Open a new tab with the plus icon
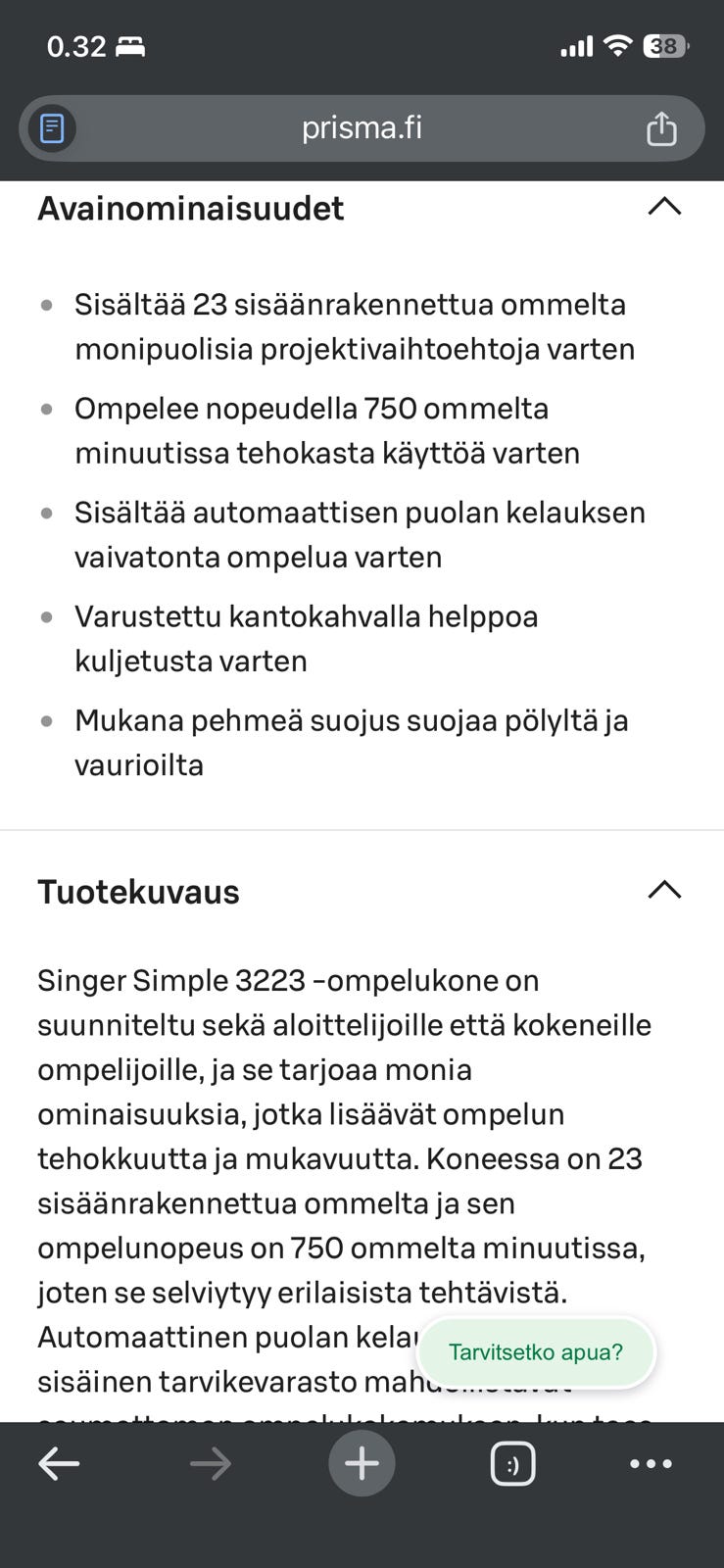The image size is (724, 1568). coord(362,1463)
